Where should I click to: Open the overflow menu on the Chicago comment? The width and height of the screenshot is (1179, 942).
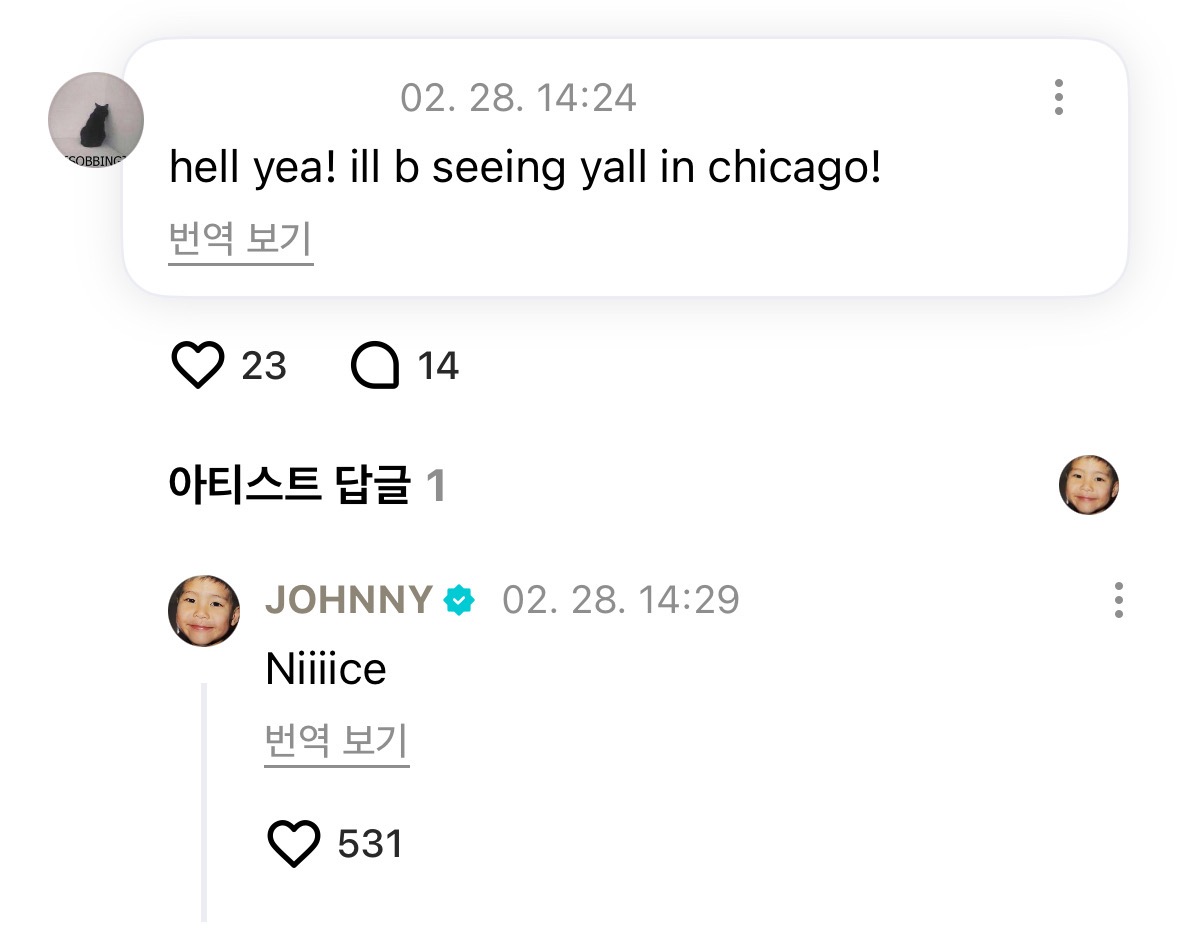coord(1058,98)
